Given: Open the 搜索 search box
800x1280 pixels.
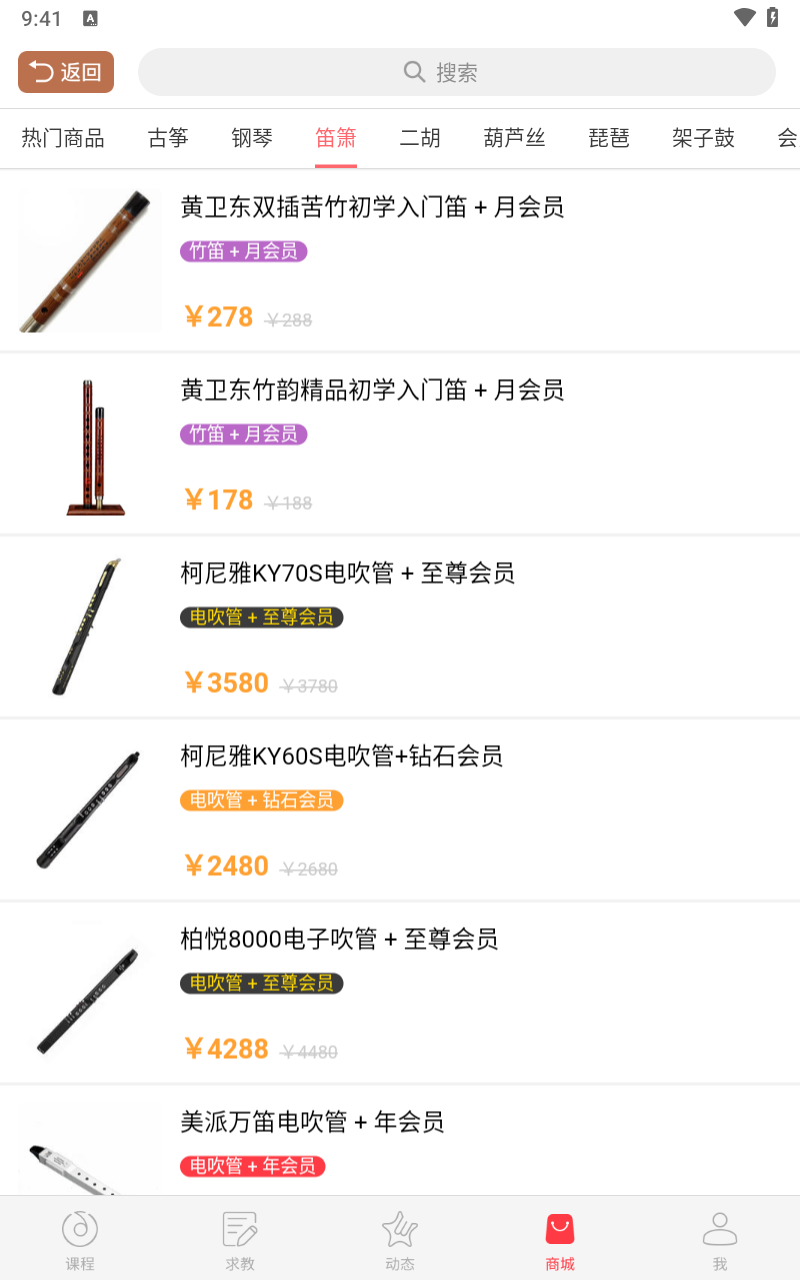Looking at the screenshot, I should 456,72.
